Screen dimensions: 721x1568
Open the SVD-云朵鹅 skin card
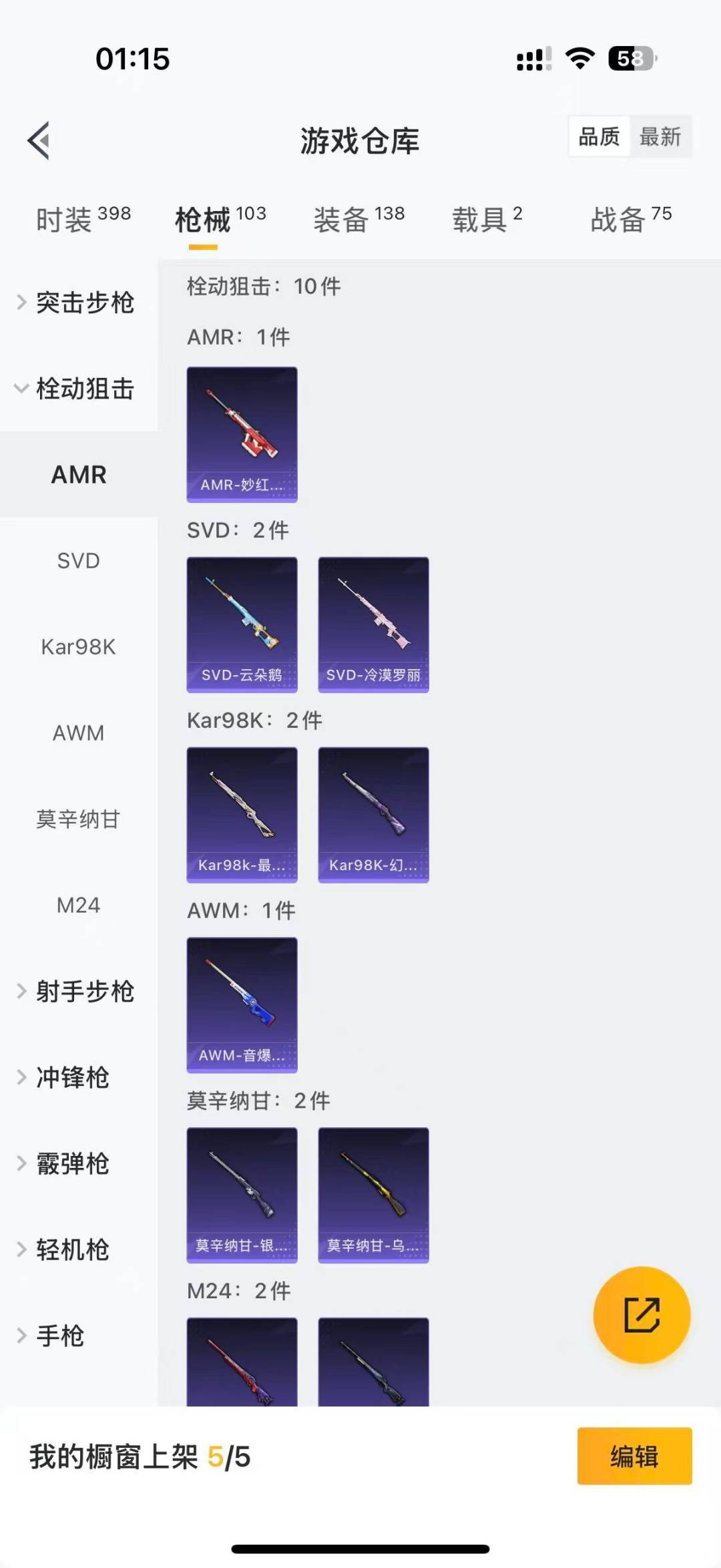242,625
